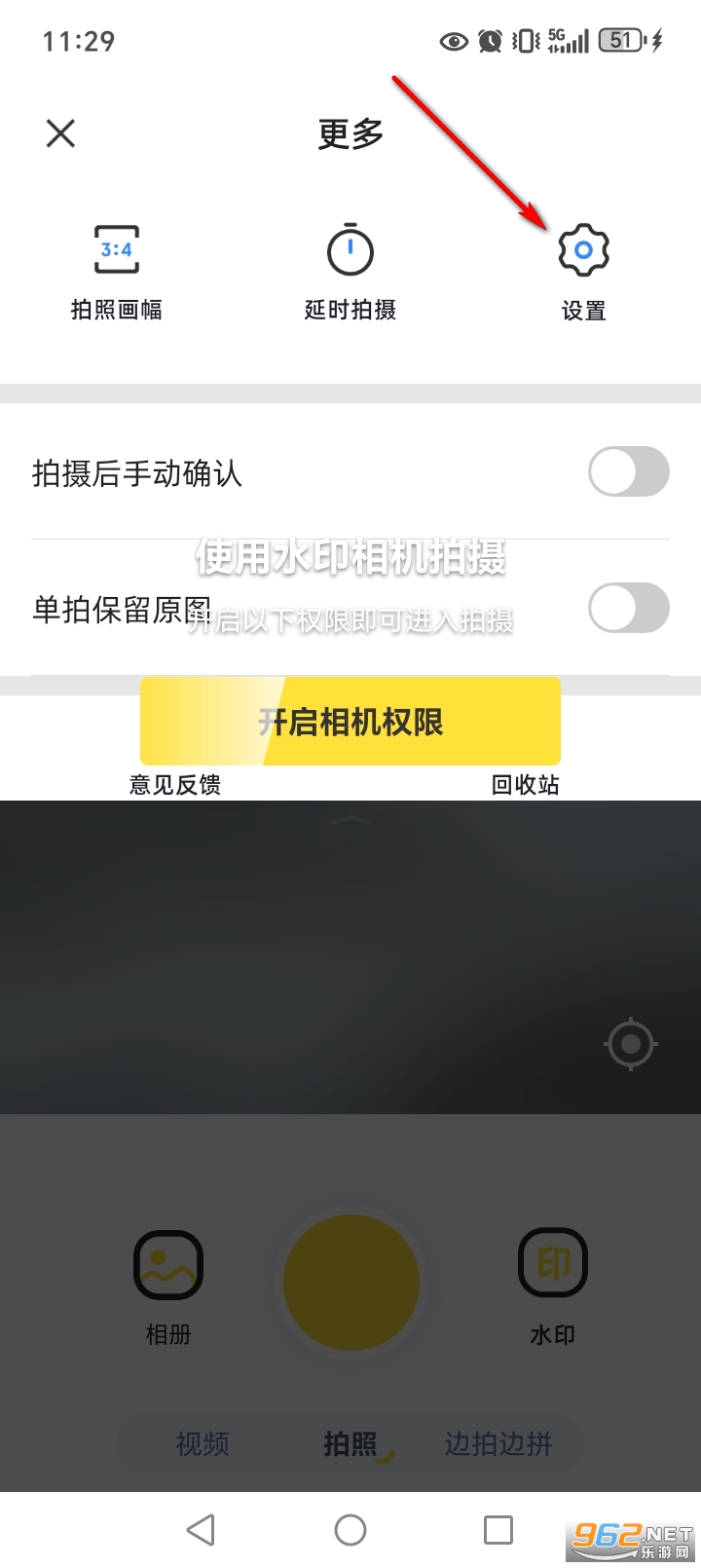Tap the 开启相机权限 yellow button
Viewport: 701px width, 1568px height.
click(x=350, y=722)
